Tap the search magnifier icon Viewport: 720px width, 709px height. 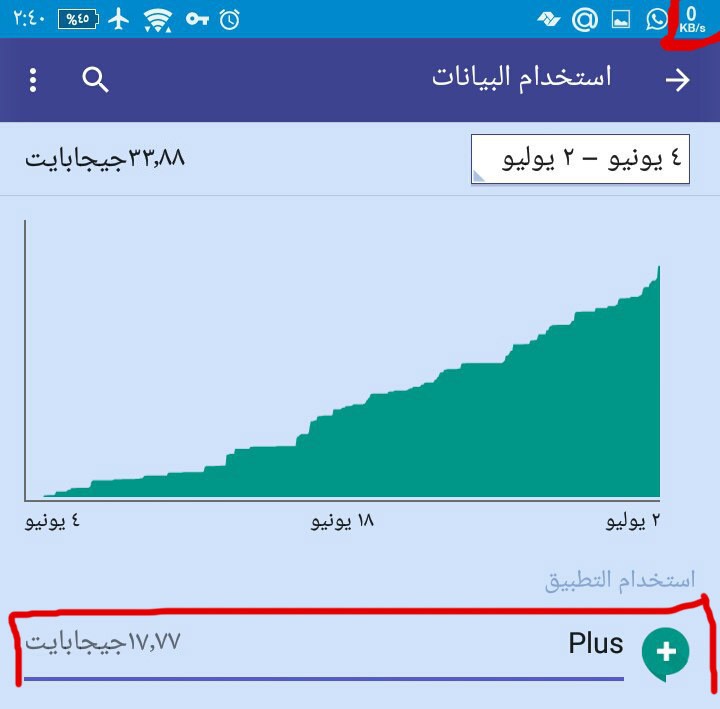(95, 80)
